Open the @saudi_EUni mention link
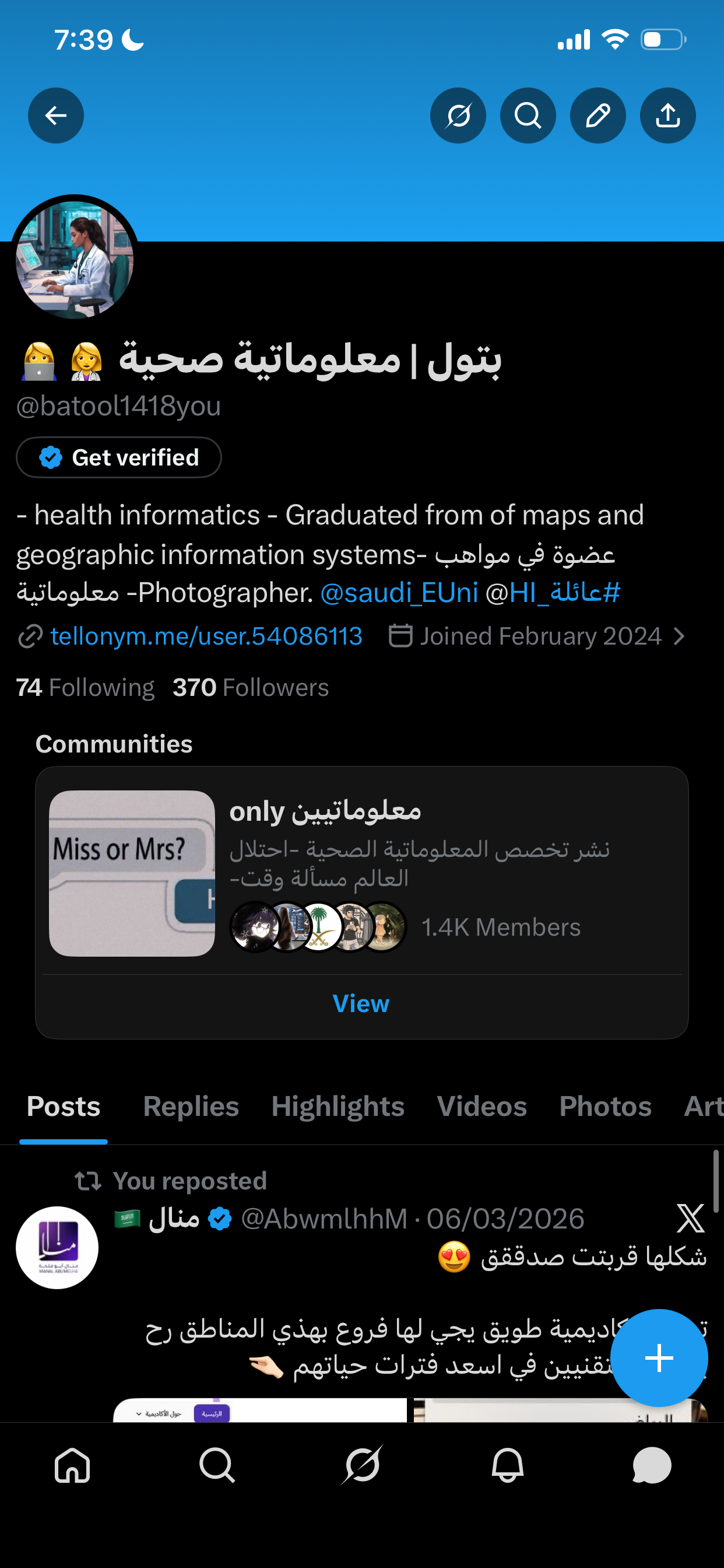Screen dimensions: 724x1568 [x=399, y=593]
